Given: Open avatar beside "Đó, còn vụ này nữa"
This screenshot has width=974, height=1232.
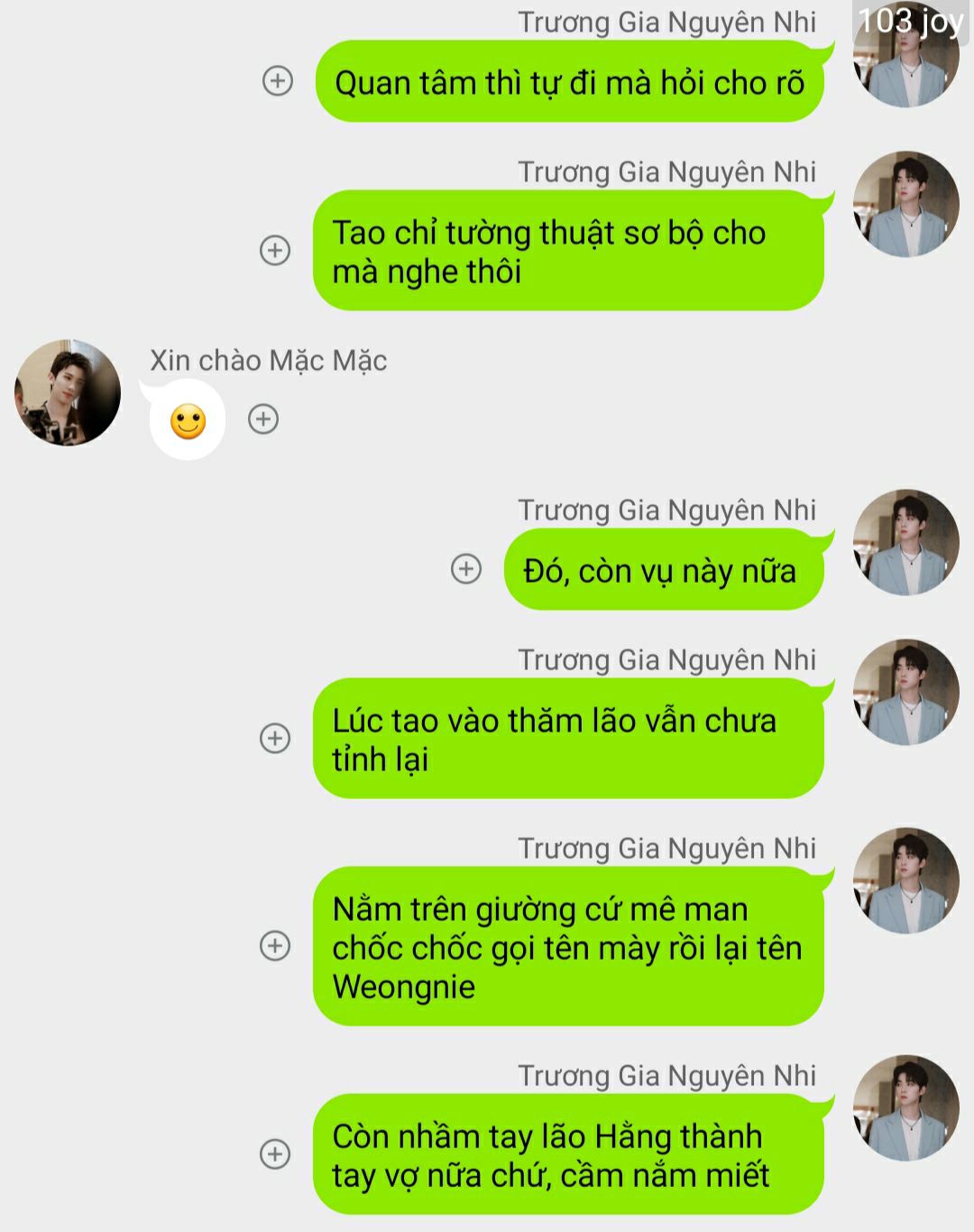Looking at the screenshot, I should tap(906, 542).
